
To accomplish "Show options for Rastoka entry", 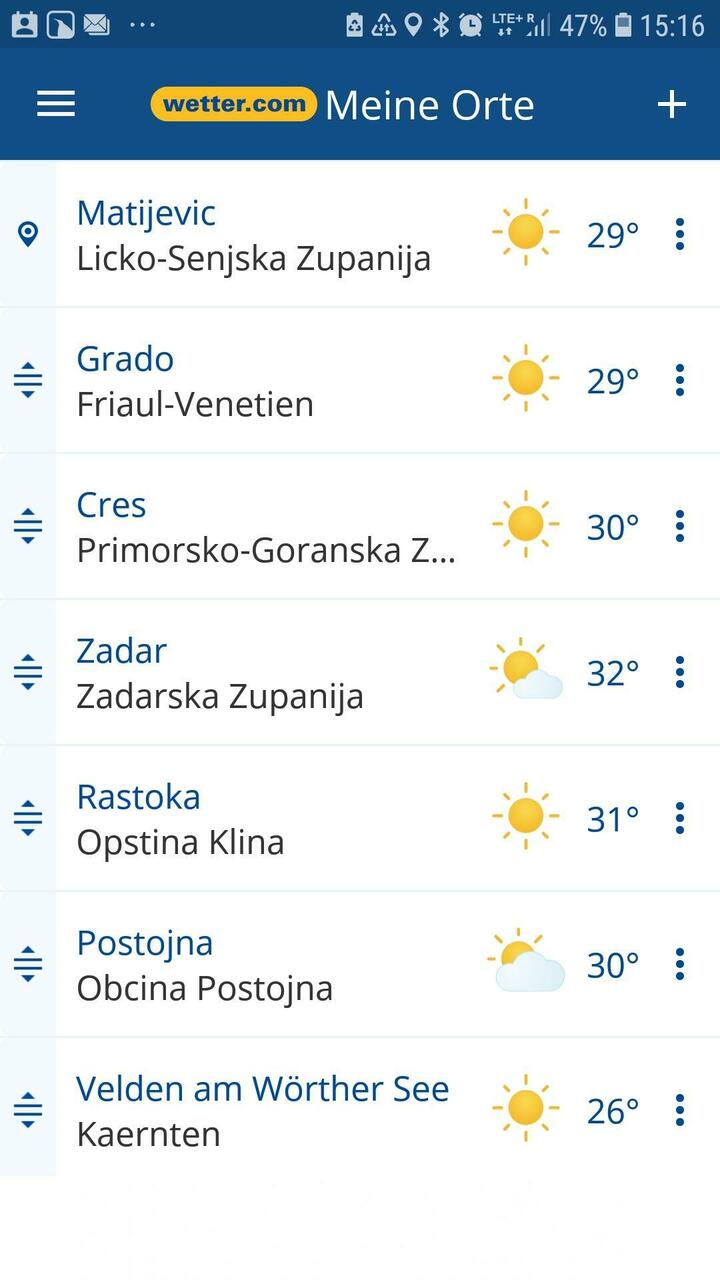I will [x=680, y=818].
